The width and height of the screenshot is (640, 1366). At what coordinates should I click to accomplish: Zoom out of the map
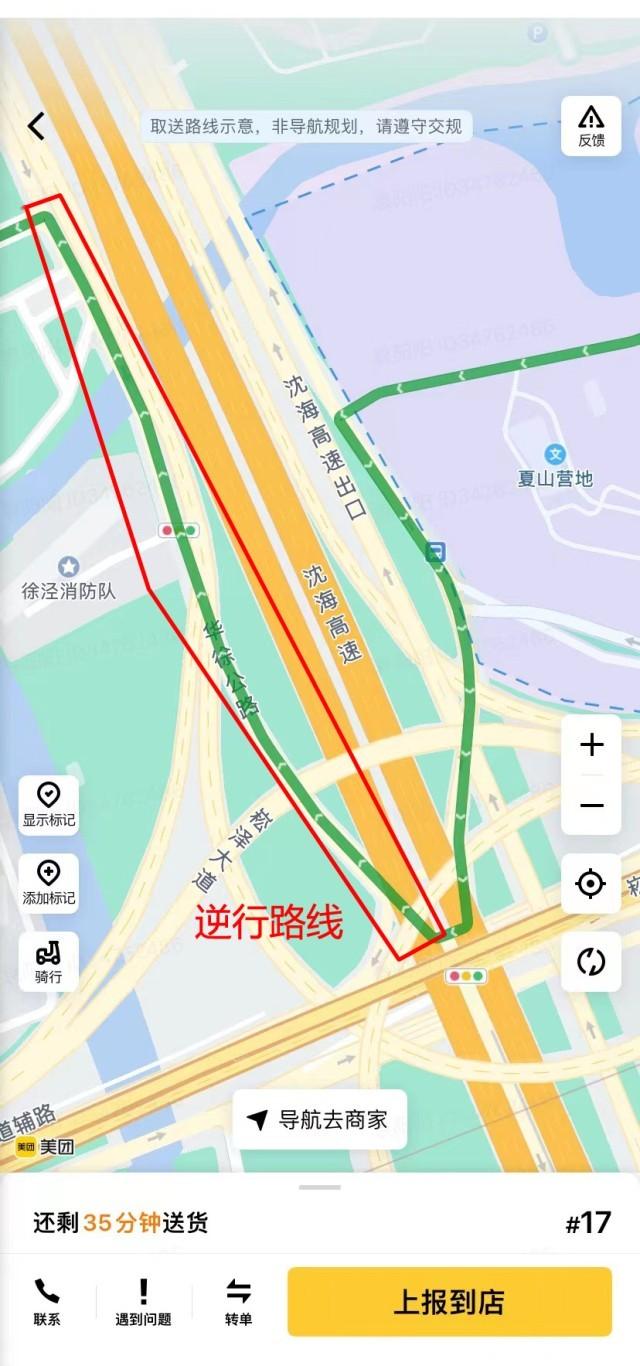tap(591, 805)
